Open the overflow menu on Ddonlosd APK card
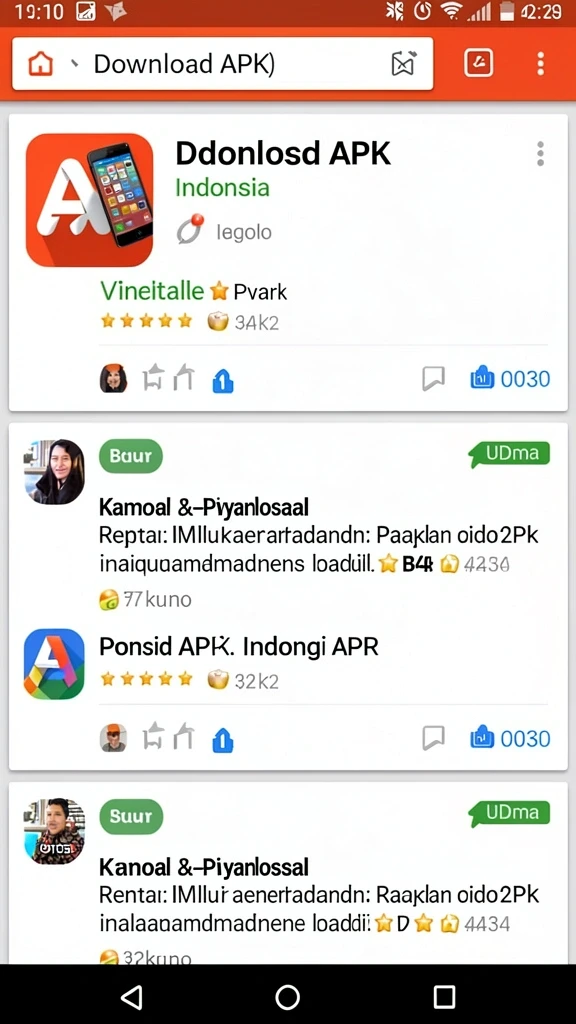Screen dimensions: 576x1024 540,153
